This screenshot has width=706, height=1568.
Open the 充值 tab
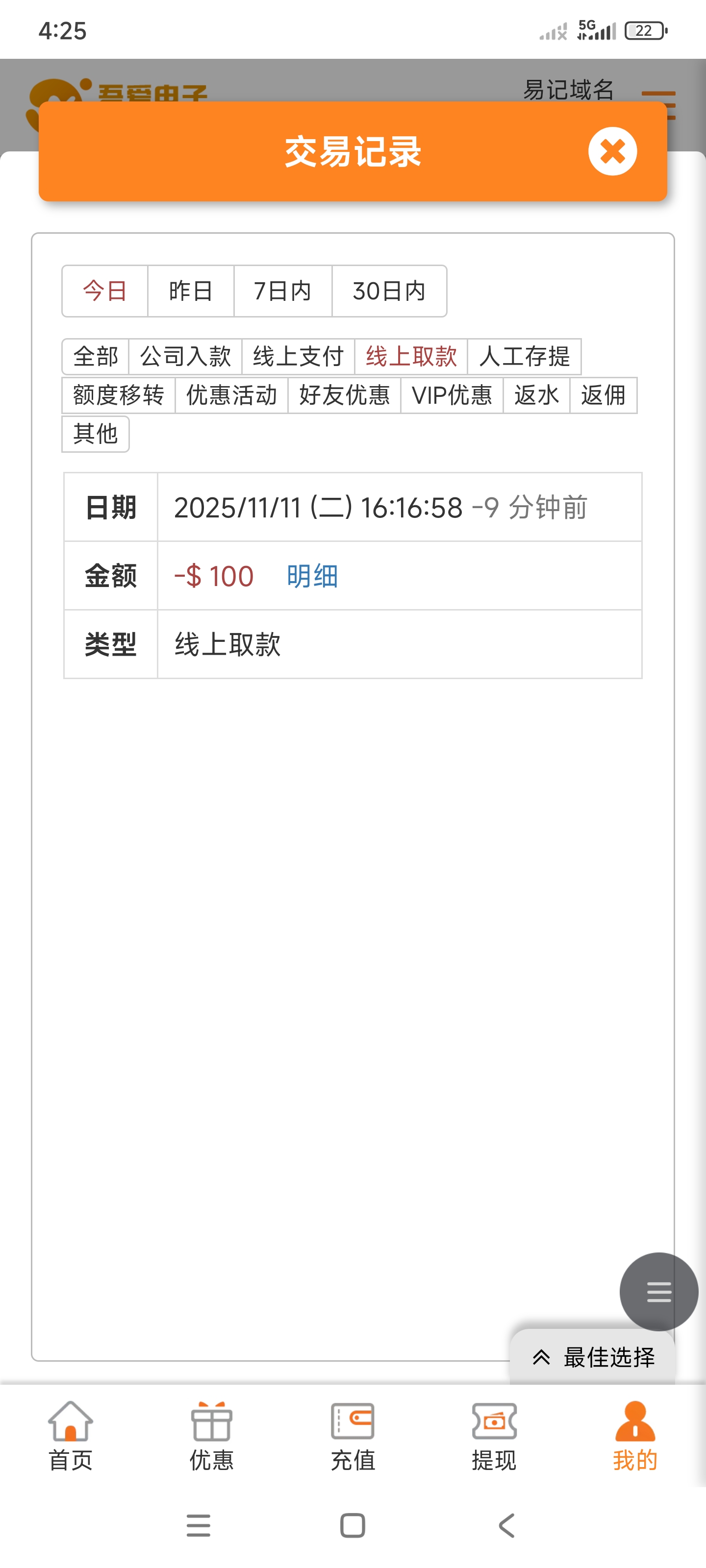(353, 1435)
